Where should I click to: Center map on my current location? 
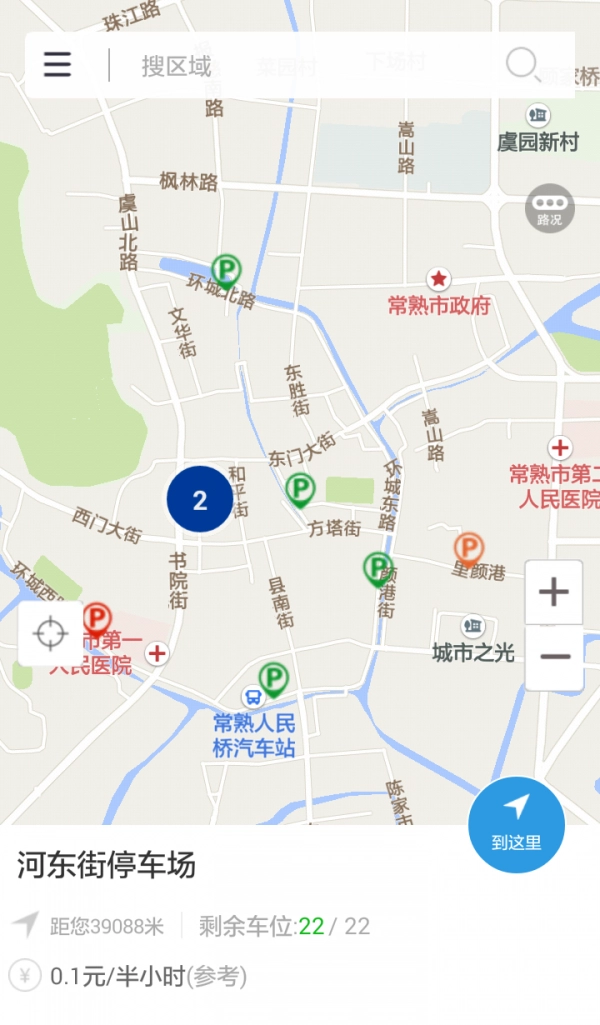click(50, 633)
